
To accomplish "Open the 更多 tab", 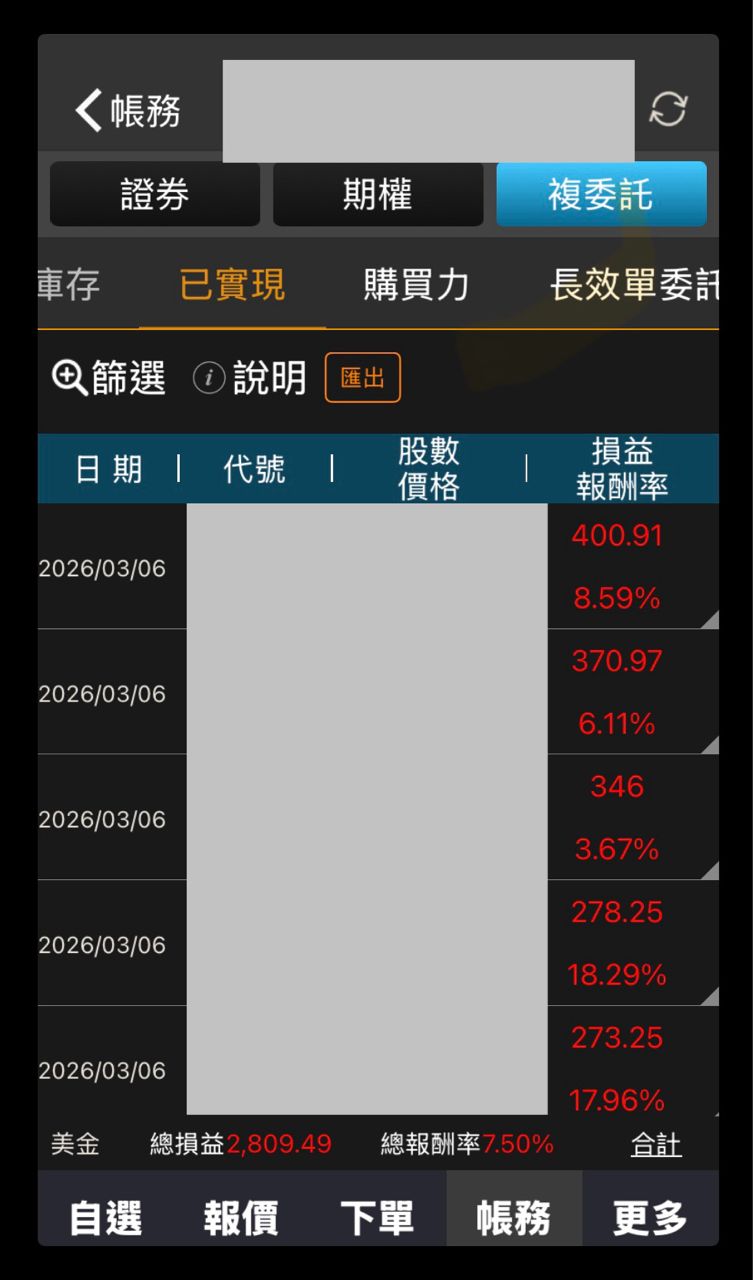I will click(x=650, y=1218).
